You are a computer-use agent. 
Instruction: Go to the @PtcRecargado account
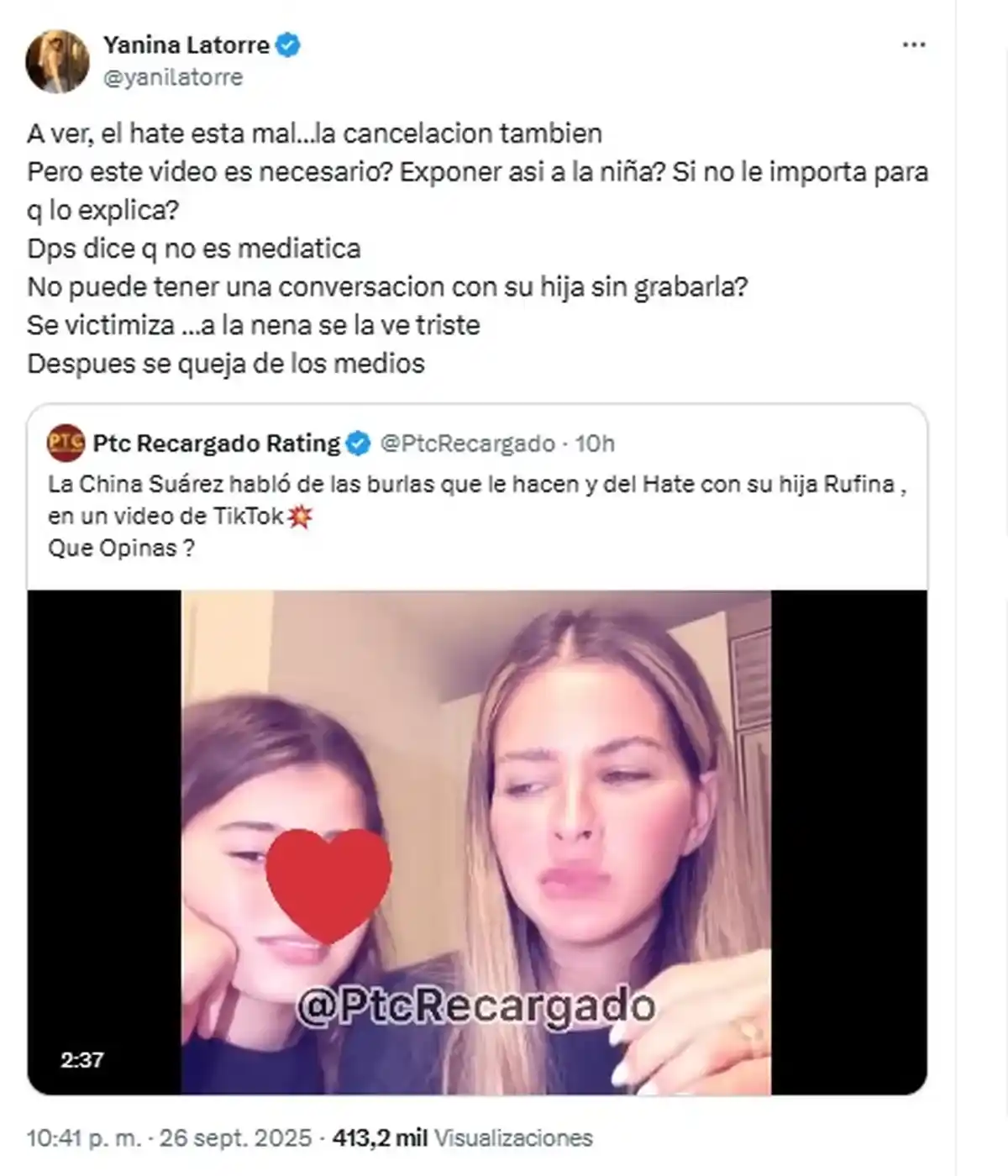click(x=467, y=444)
